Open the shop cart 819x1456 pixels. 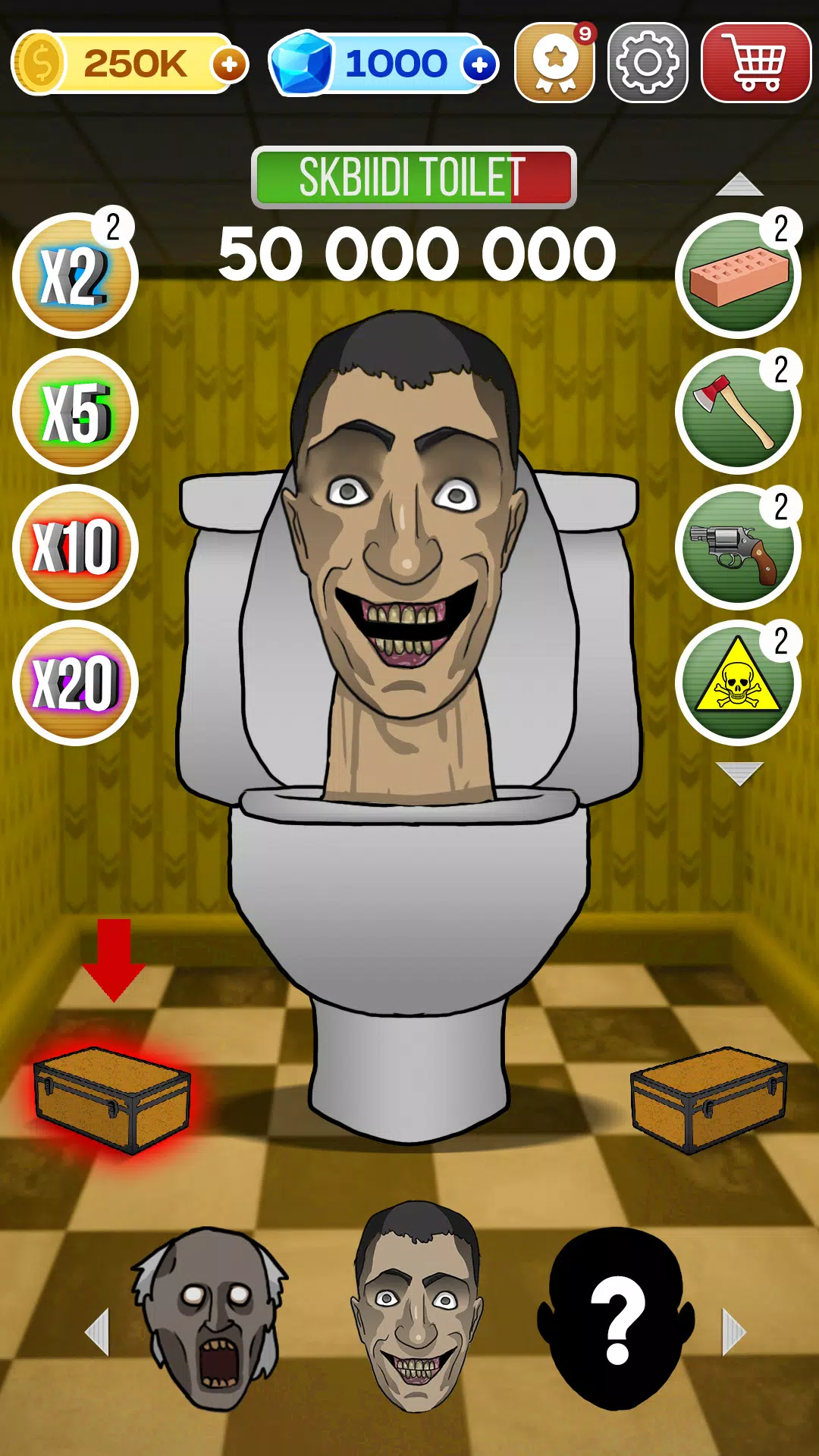756,63
